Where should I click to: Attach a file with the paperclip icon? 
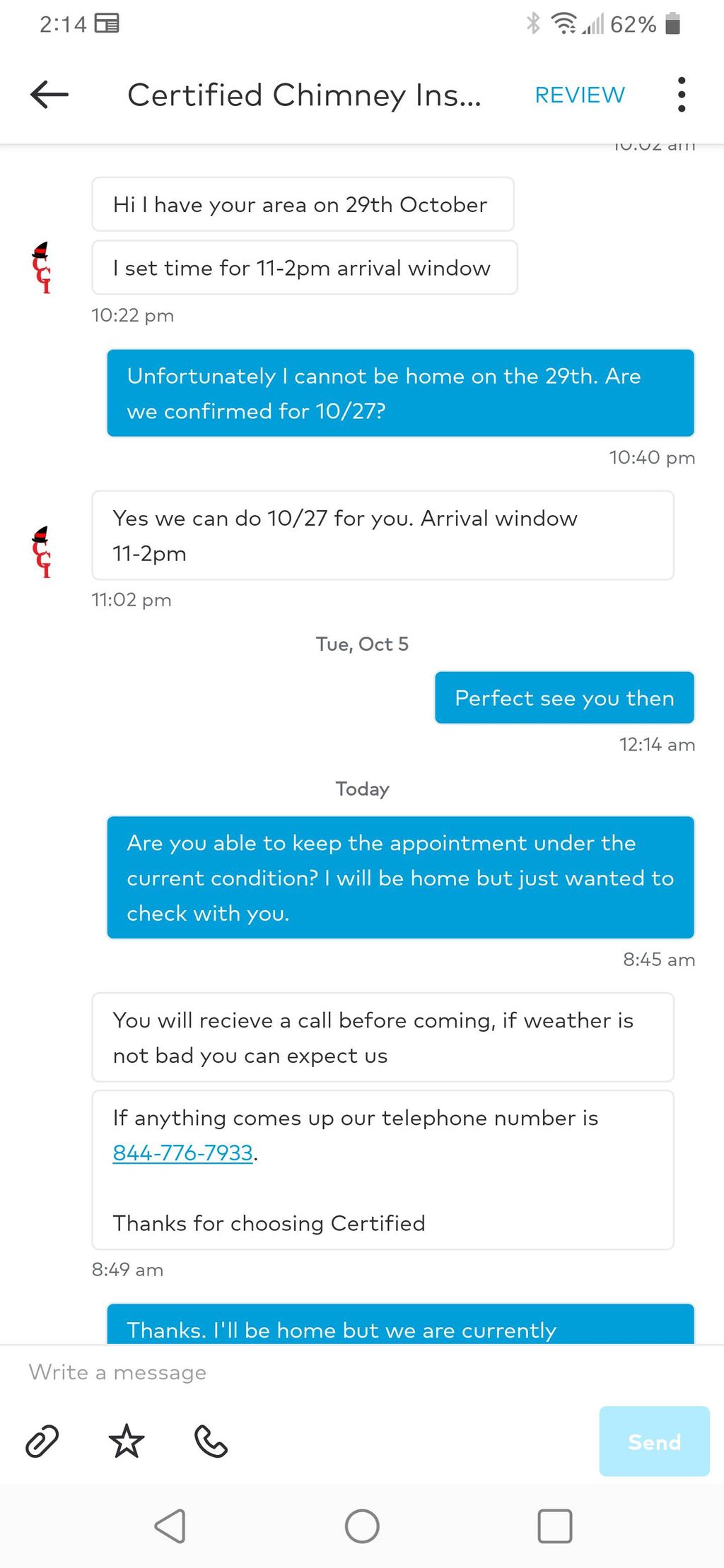click(42, 1442)
